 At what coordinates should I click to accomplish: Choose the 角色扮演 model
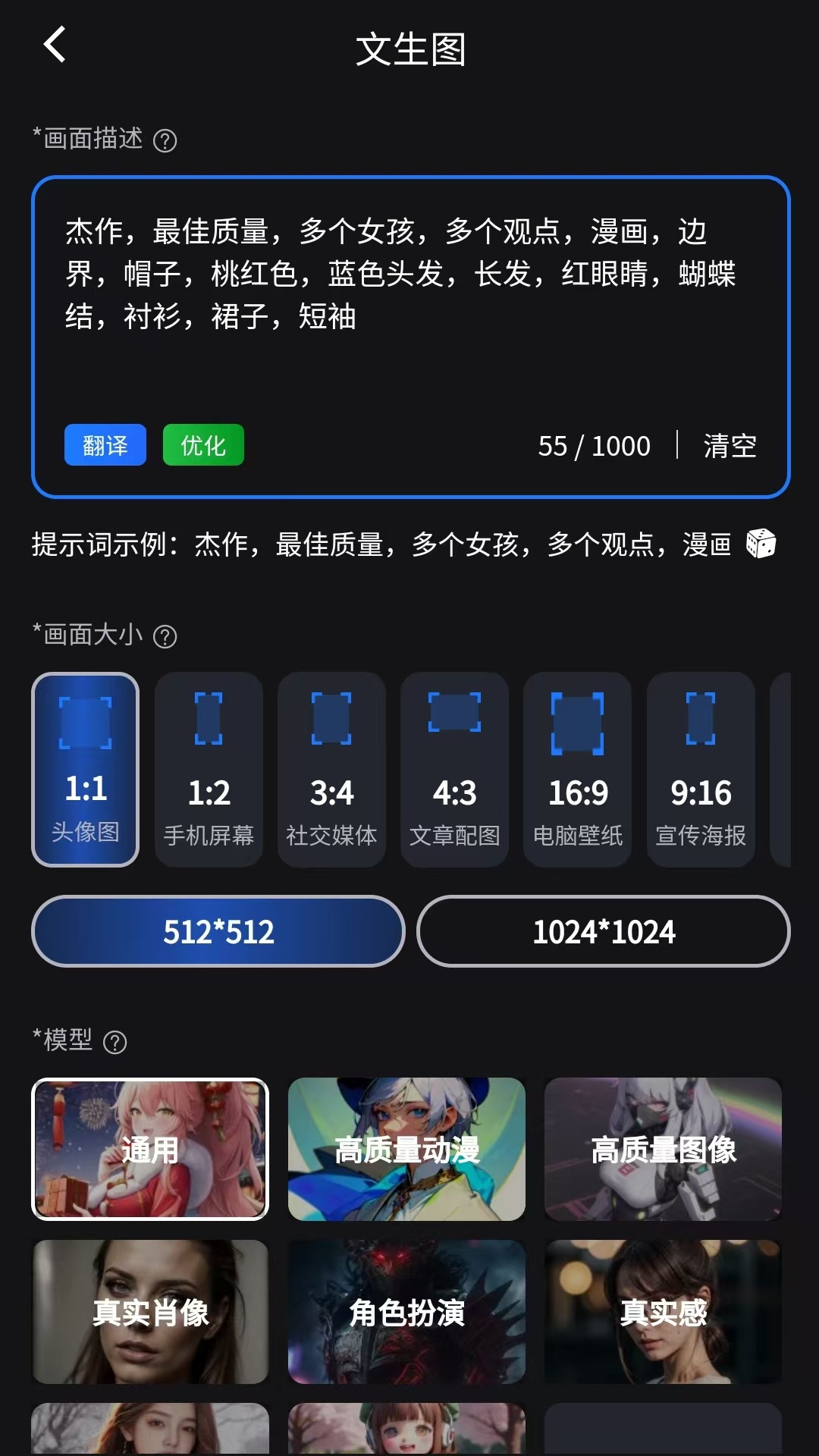pos(406,1312)
